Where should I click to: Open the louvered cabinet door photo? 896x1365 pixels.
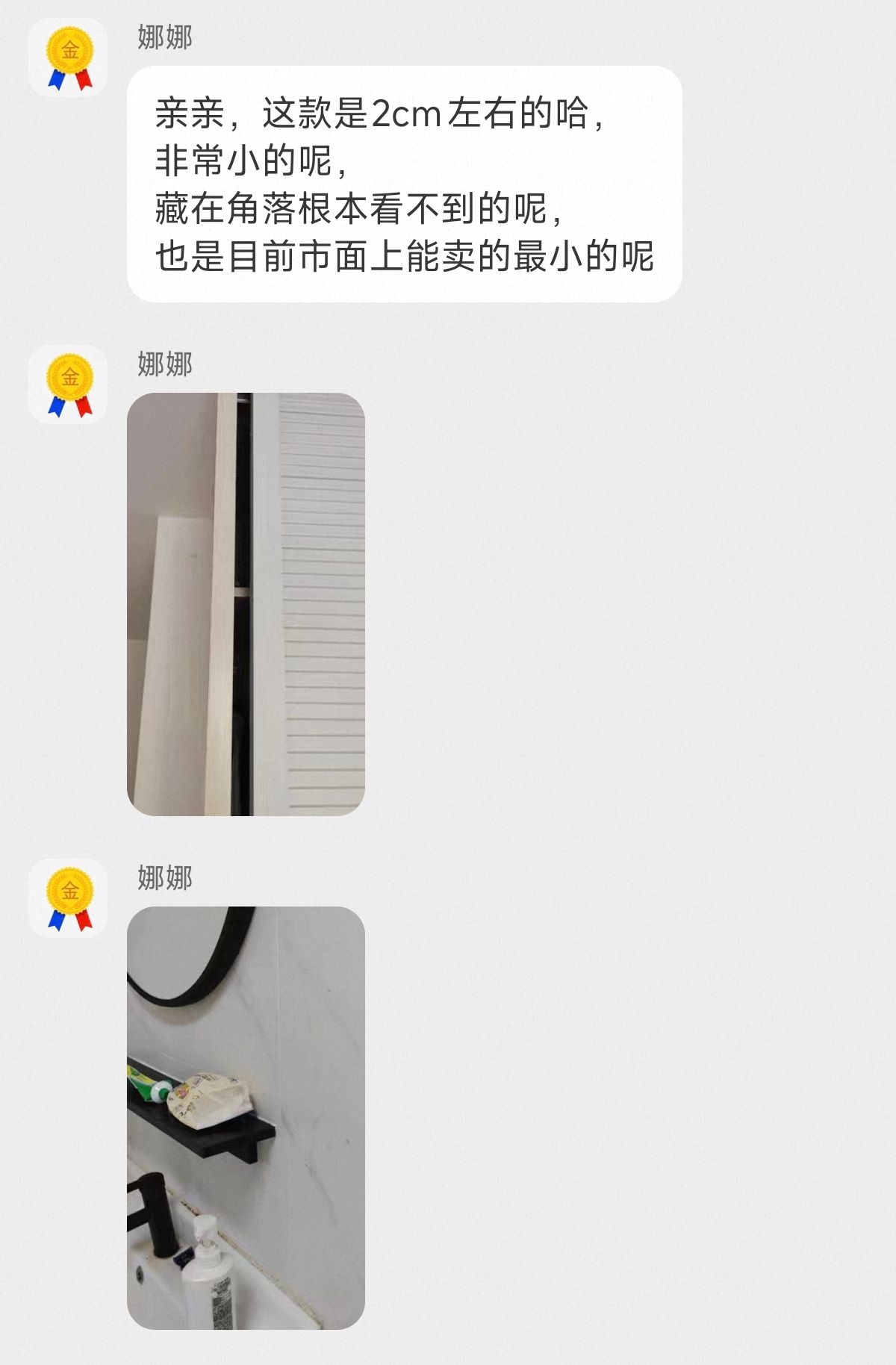(x=246, y=603)
